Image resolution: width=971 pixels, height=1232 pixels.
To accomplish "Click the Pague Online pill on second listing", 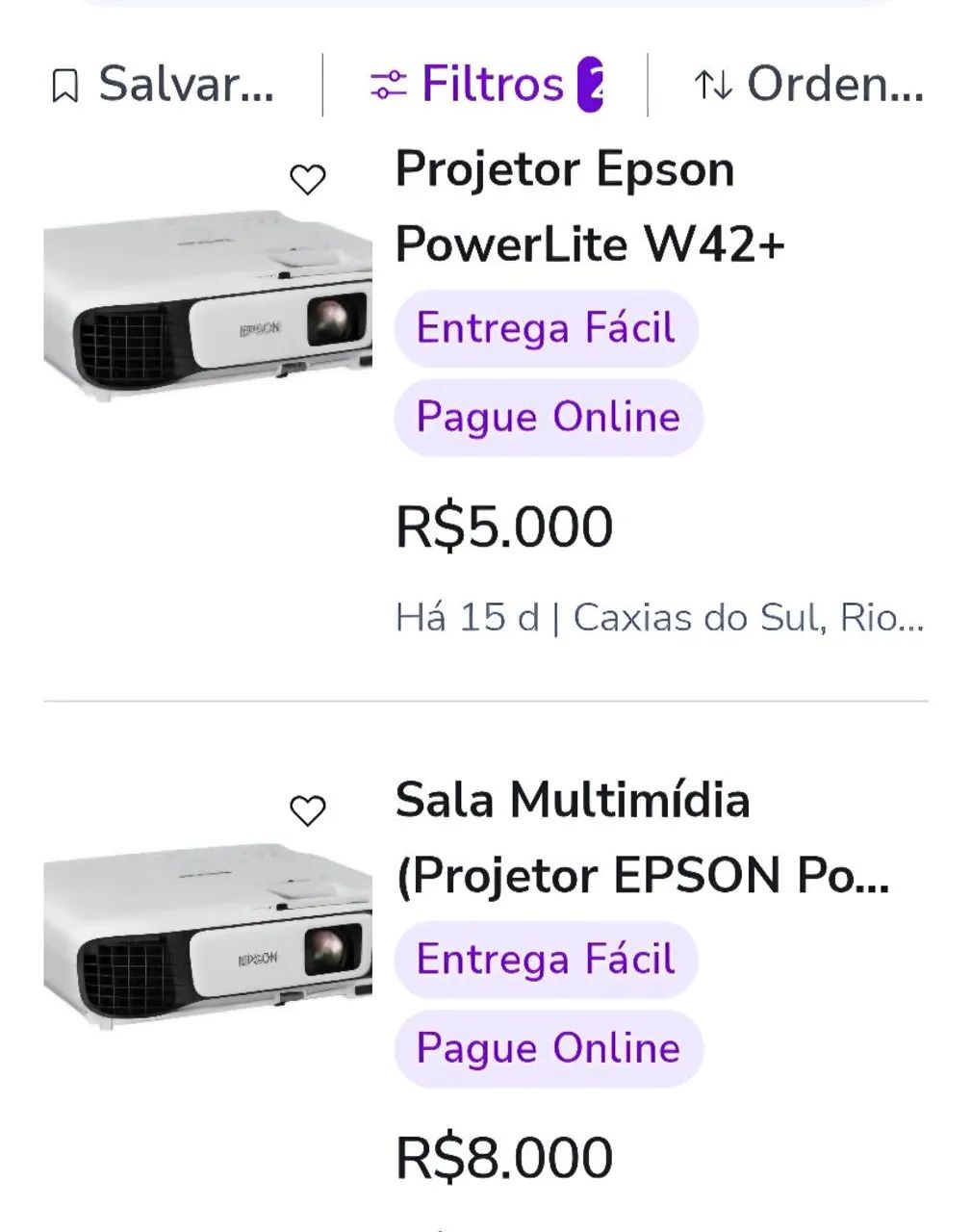I will click(x=550, y=1047).
